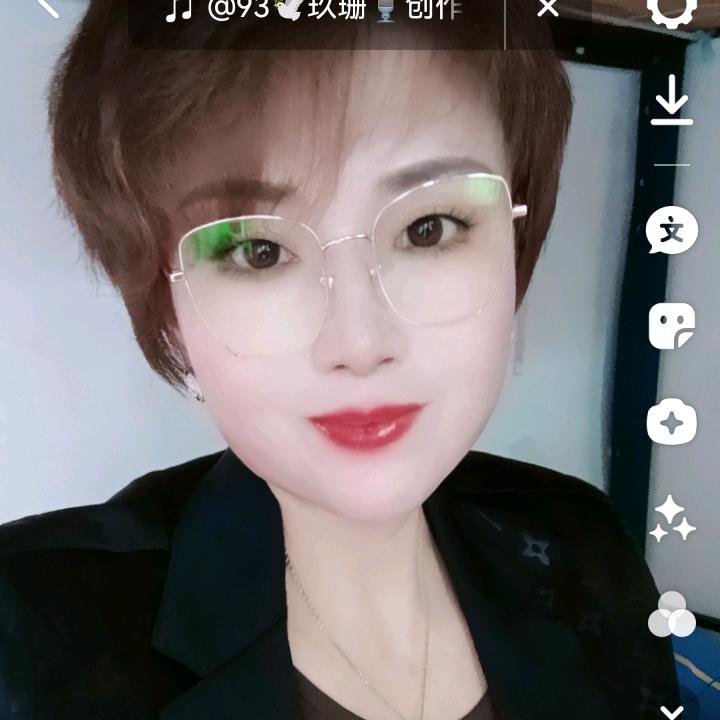Open the filters with three circles icon
The image size is (720, 720).
click(671, 614)
